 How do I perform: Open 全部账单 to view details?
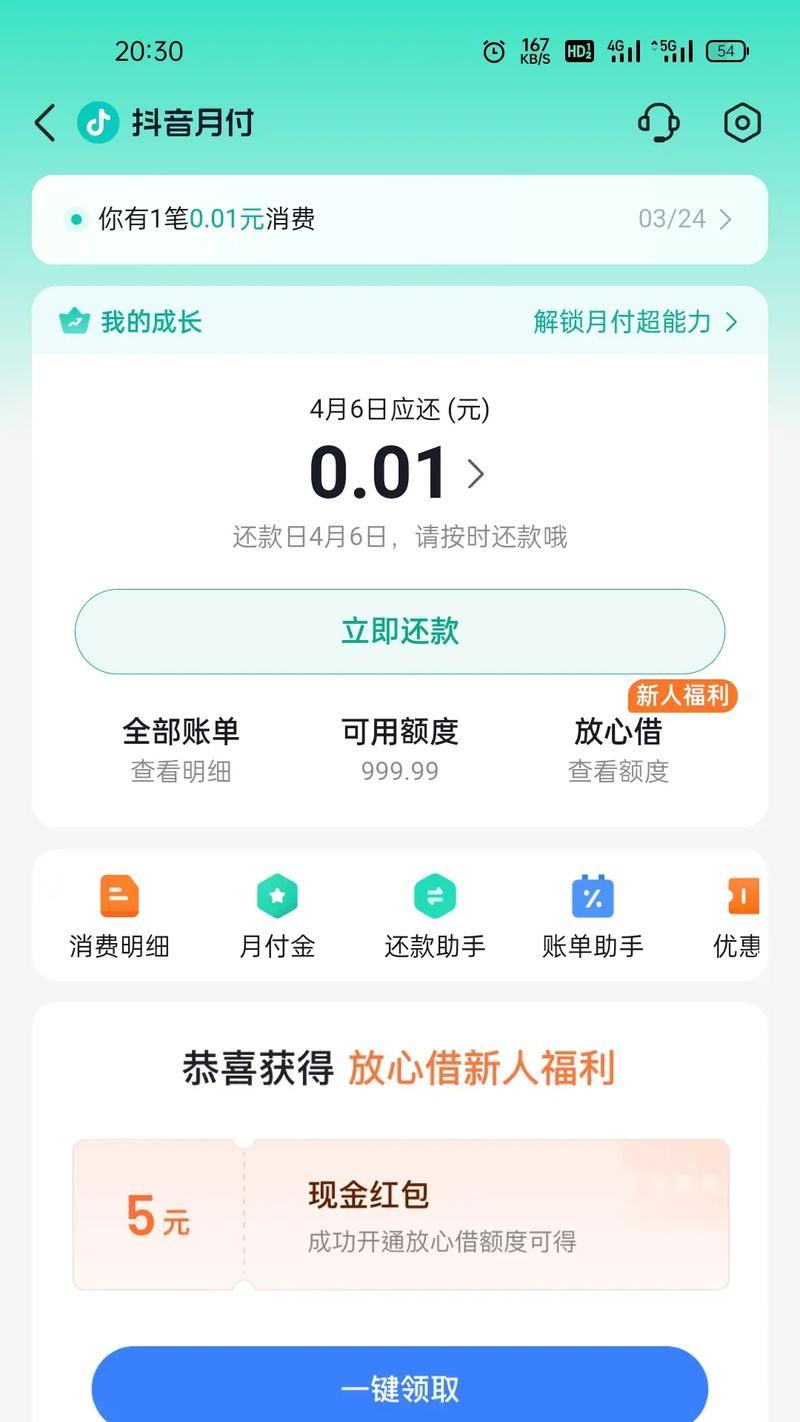(x=181, y=749)
